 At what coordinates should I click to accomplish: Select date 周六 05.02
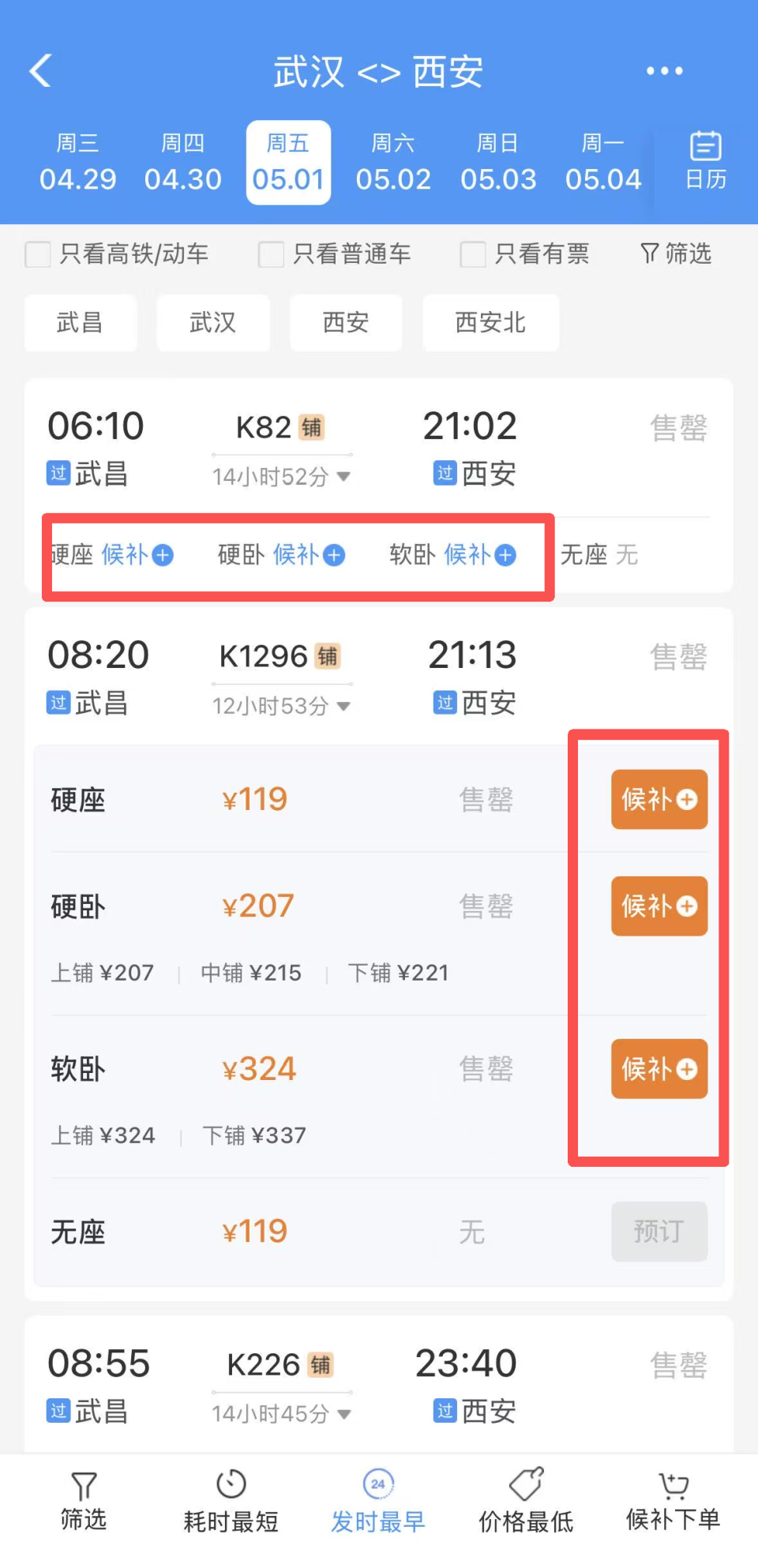coord(393,163)
